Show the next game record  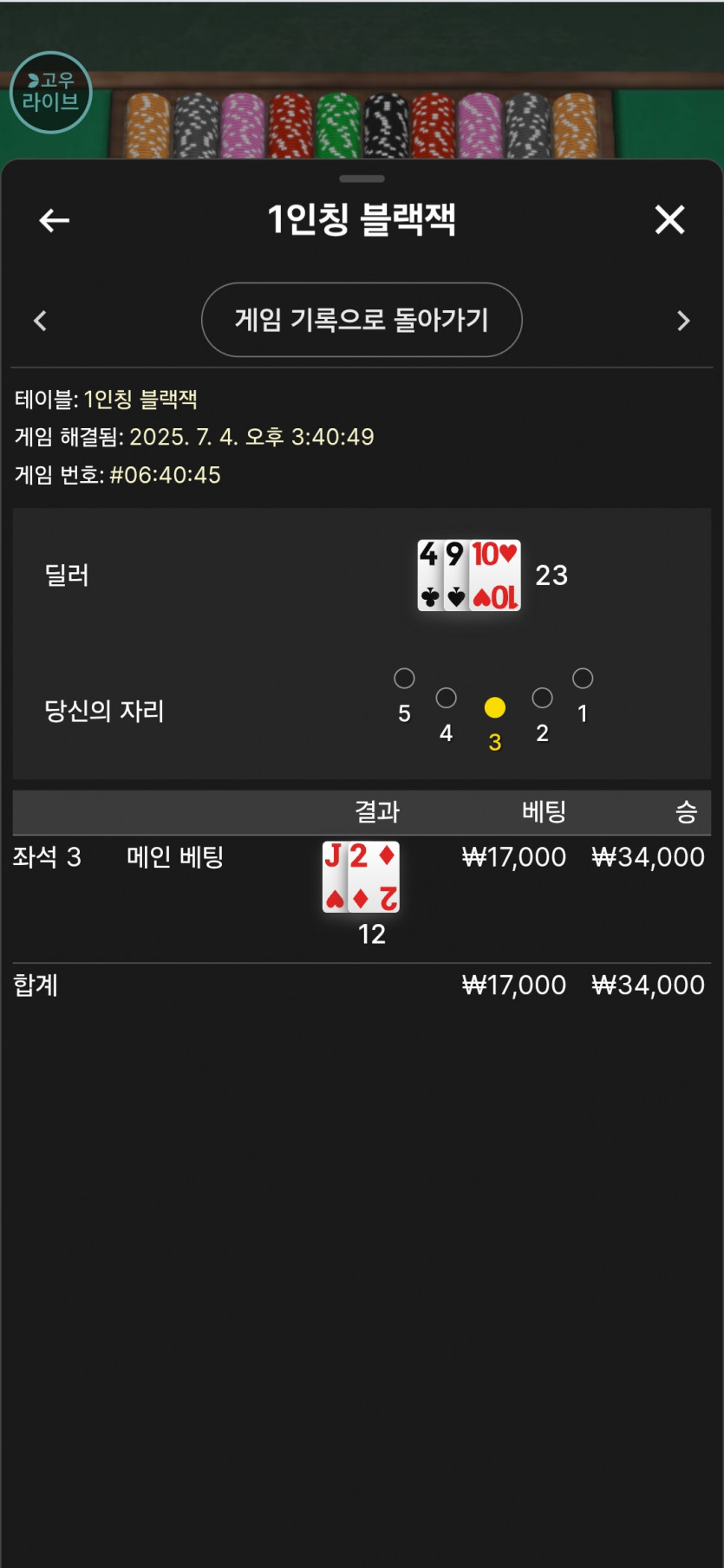[x=683, y=321]
